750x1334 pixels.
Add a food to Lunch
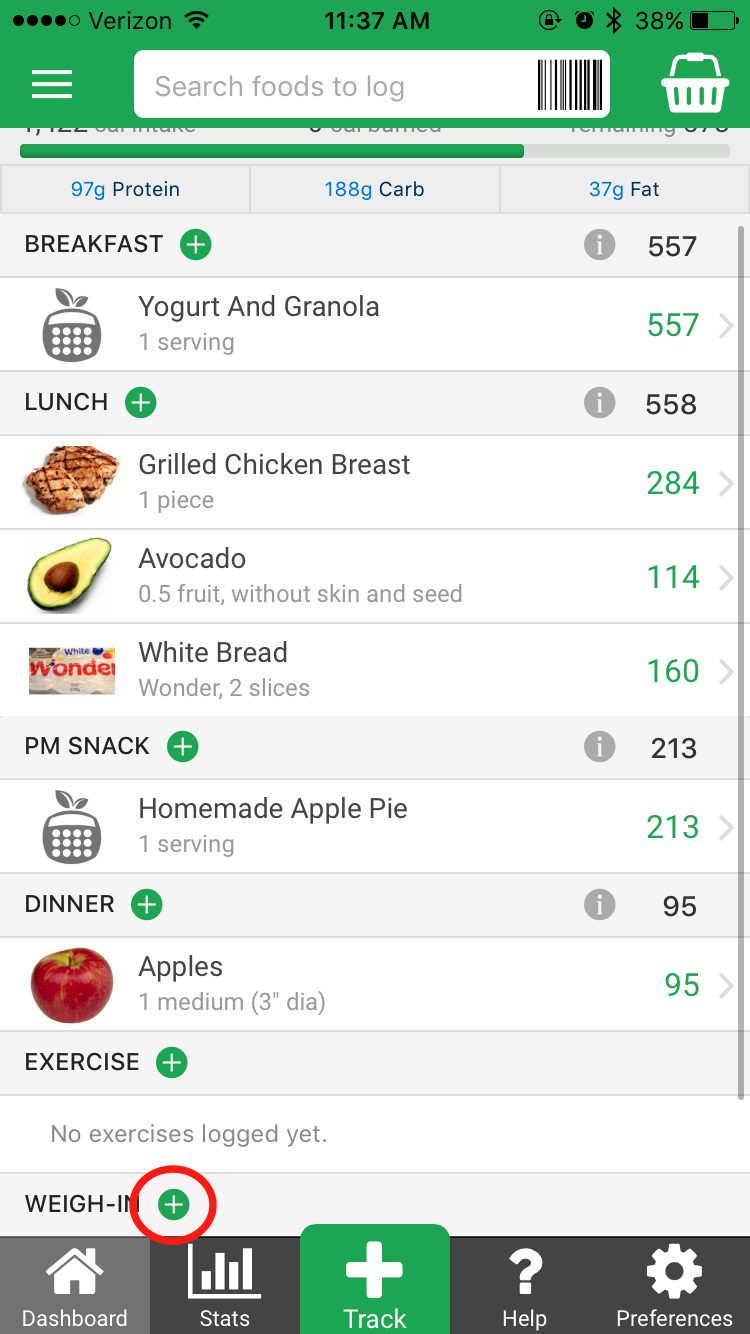[x=141, y=402]
